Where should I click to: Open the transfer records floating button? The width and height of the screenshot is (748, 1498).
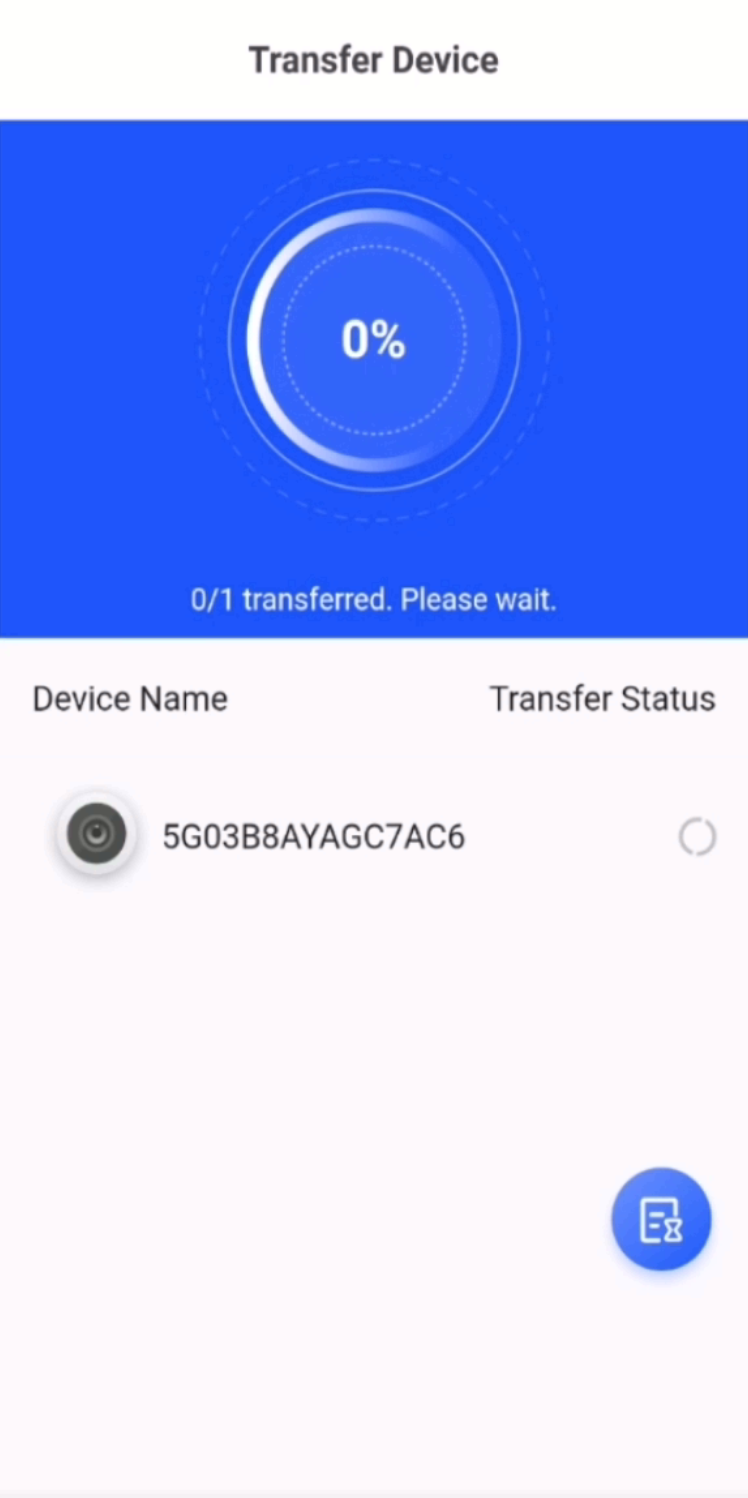click(x=661, y=1219)
